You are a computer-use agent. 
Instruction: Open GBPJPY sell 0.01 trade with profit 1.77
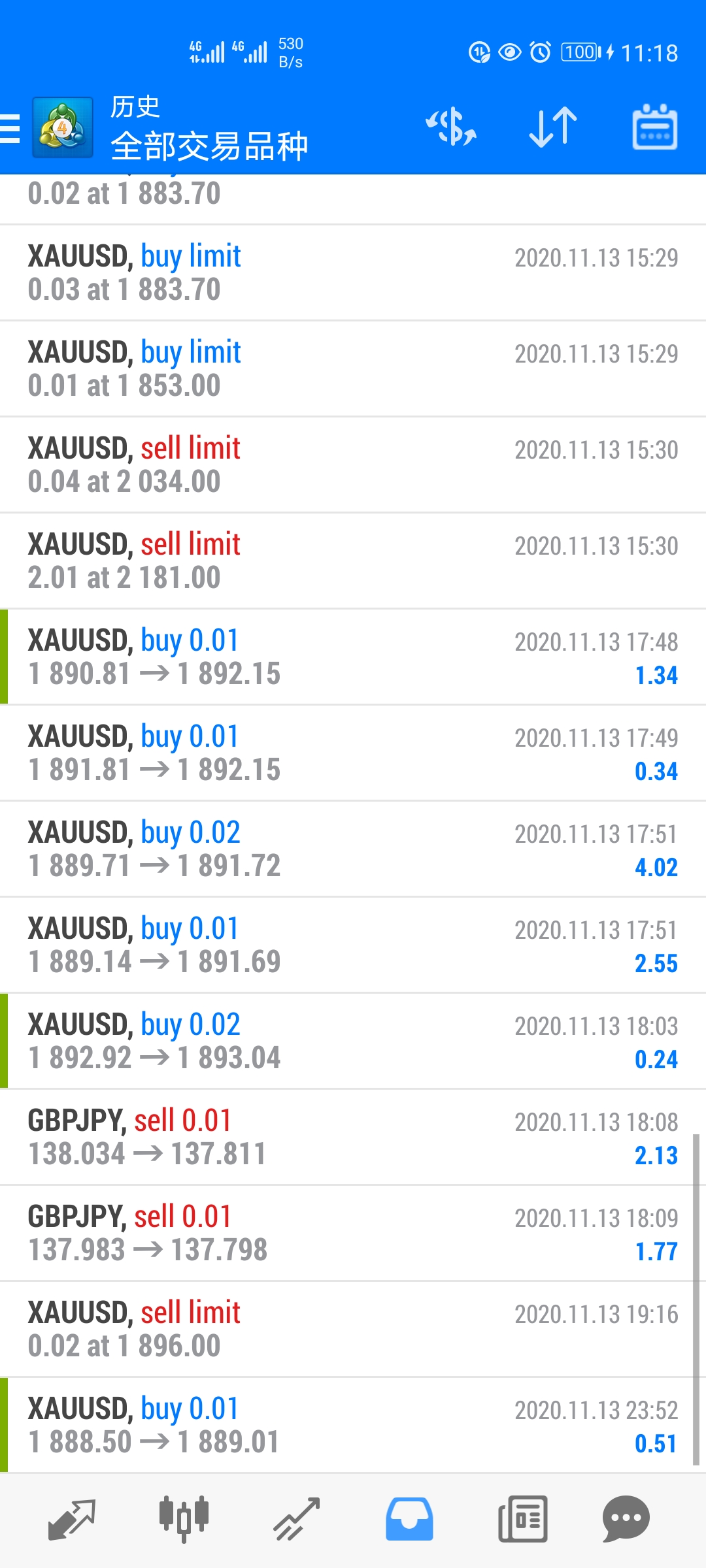click(353, 1233)
